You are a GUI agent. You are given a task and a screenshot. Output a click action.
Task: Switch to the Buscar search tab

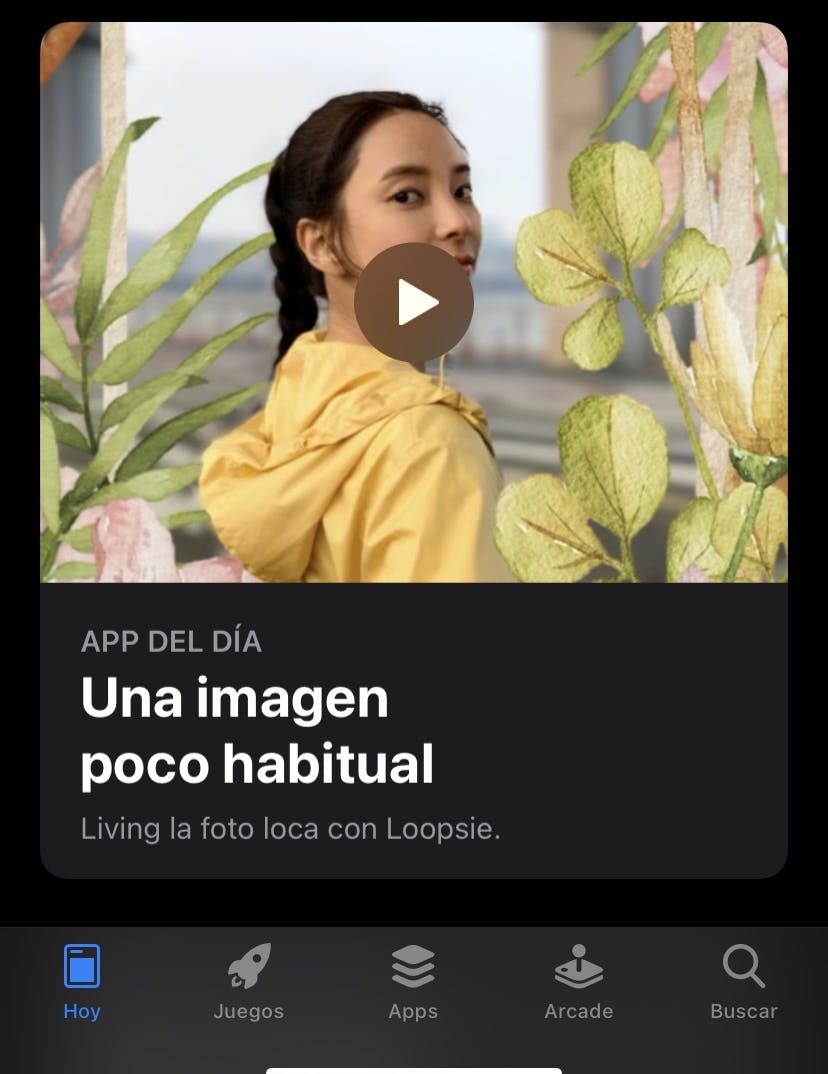(743, 982)
